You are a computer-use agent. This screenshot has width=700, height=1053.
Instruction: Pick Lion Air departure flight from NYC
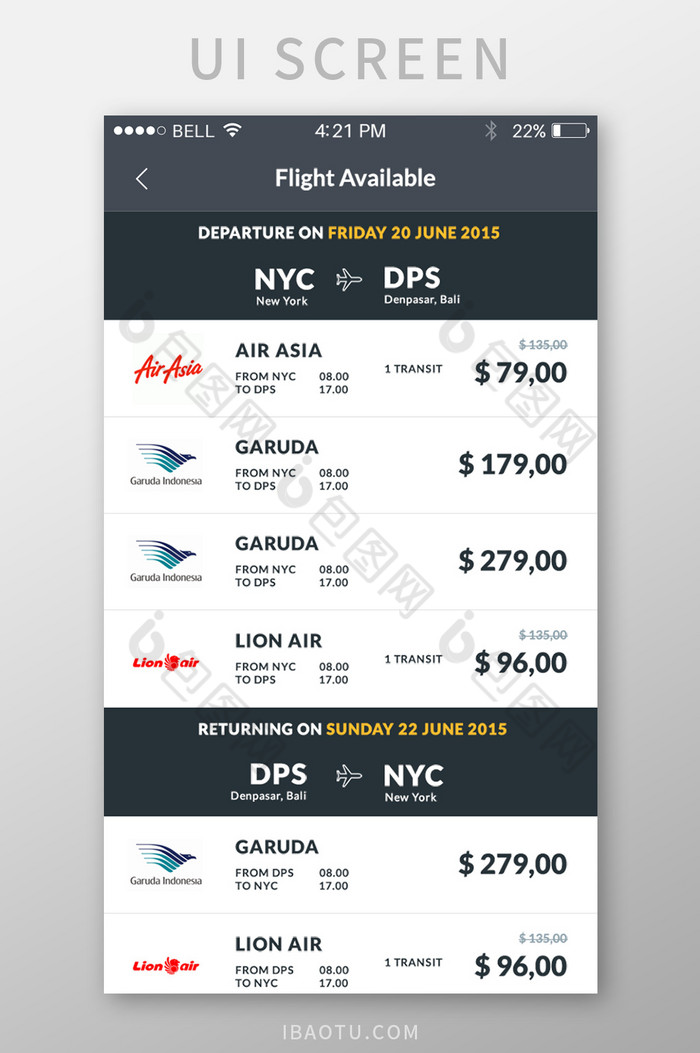coord(350,659)
